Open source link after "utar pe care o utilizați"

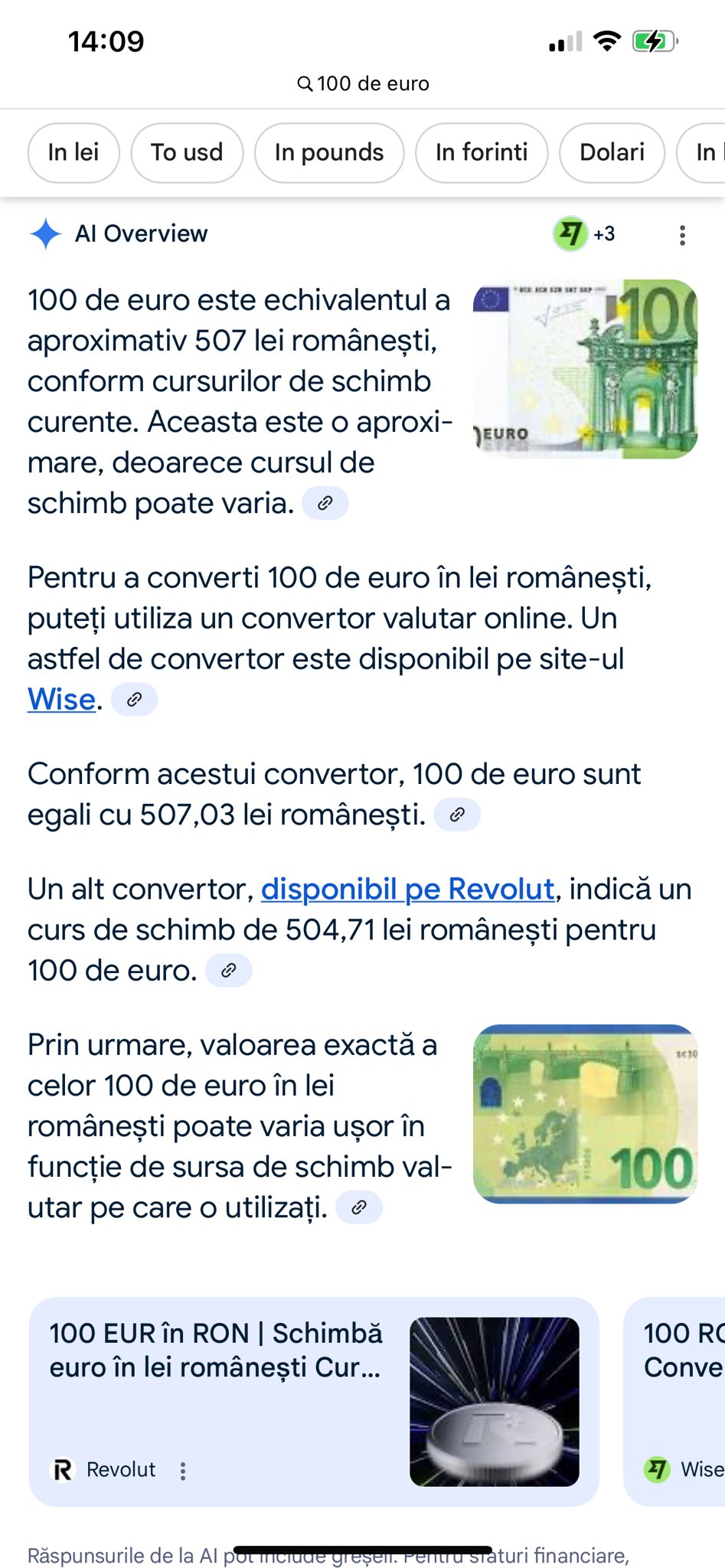tap(359, 1207)
